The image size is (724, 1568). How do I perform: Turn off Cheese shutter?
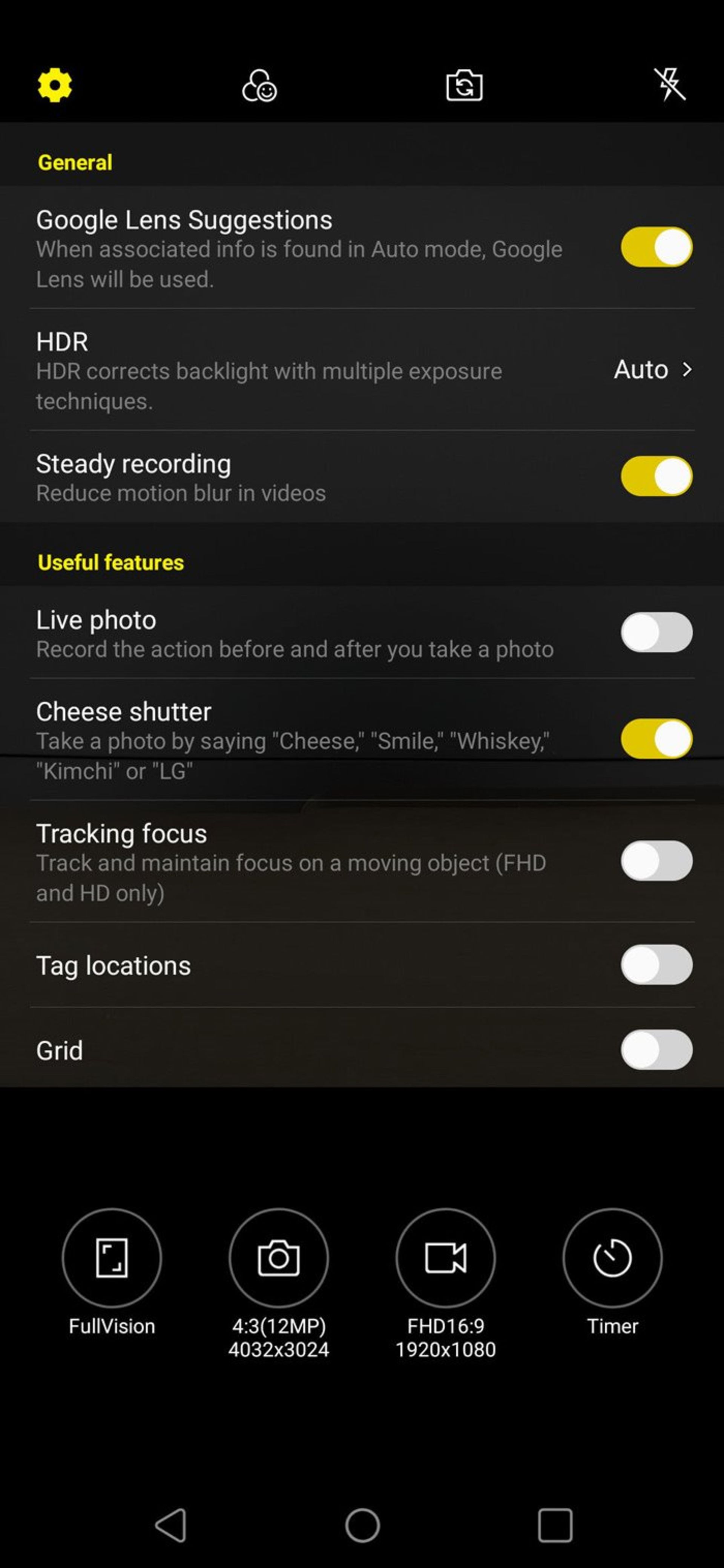tap(656, 739)
